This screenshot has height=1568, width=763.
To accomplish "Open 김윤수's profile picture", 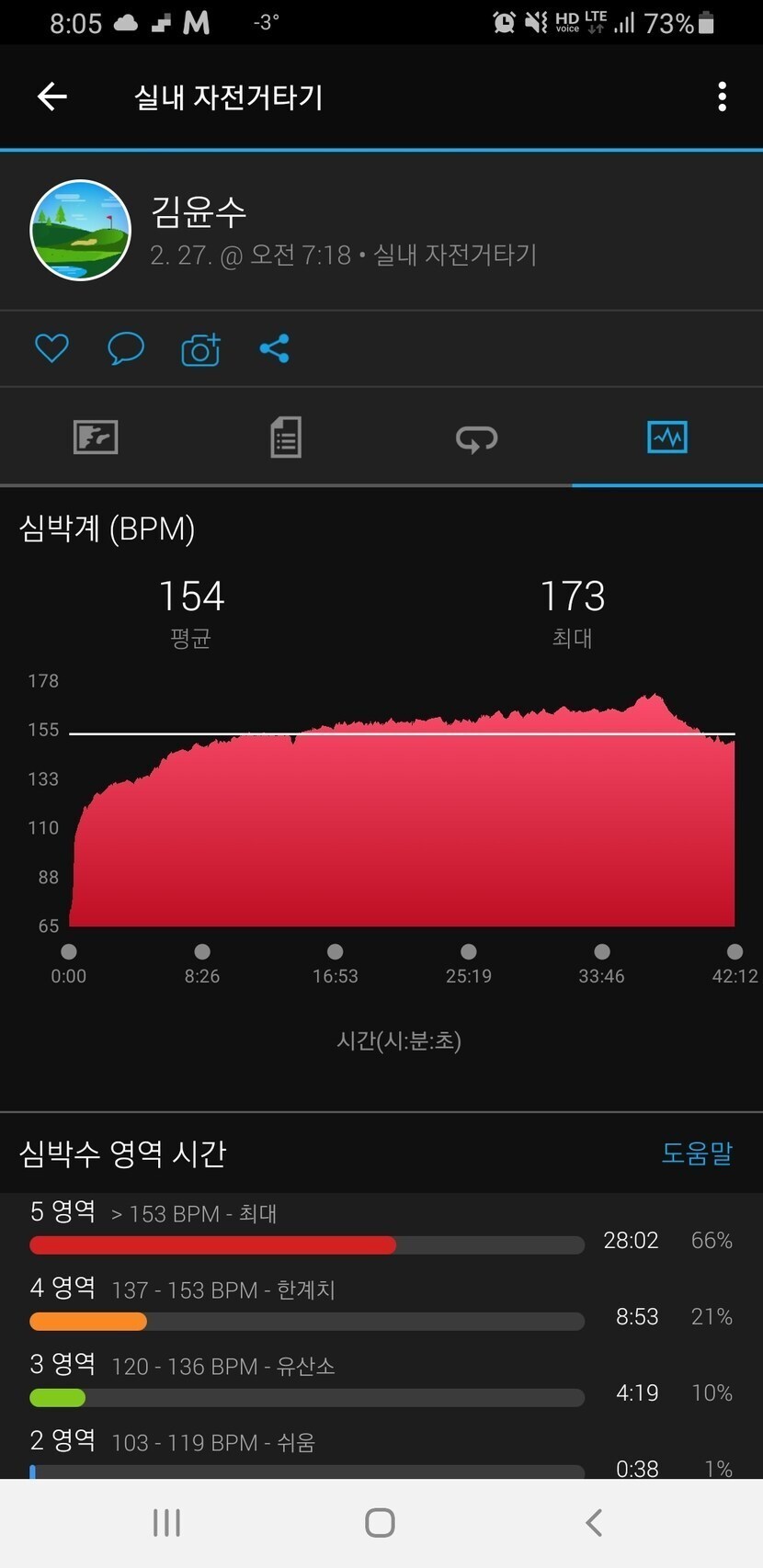I will pos(81,230).
